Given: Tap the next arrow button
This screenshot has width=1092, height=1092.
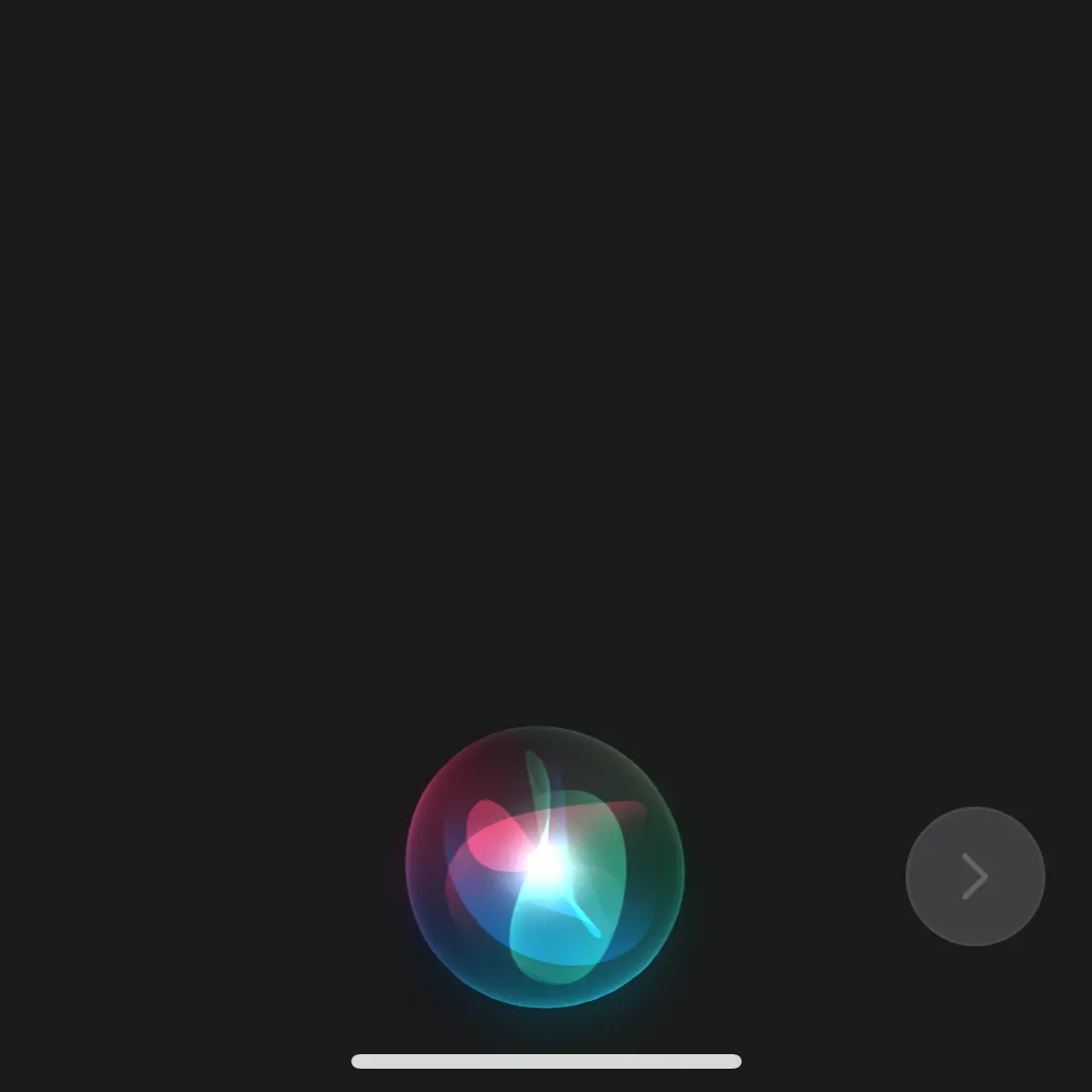Looking at the screenshot, I should tap(975, 877).
